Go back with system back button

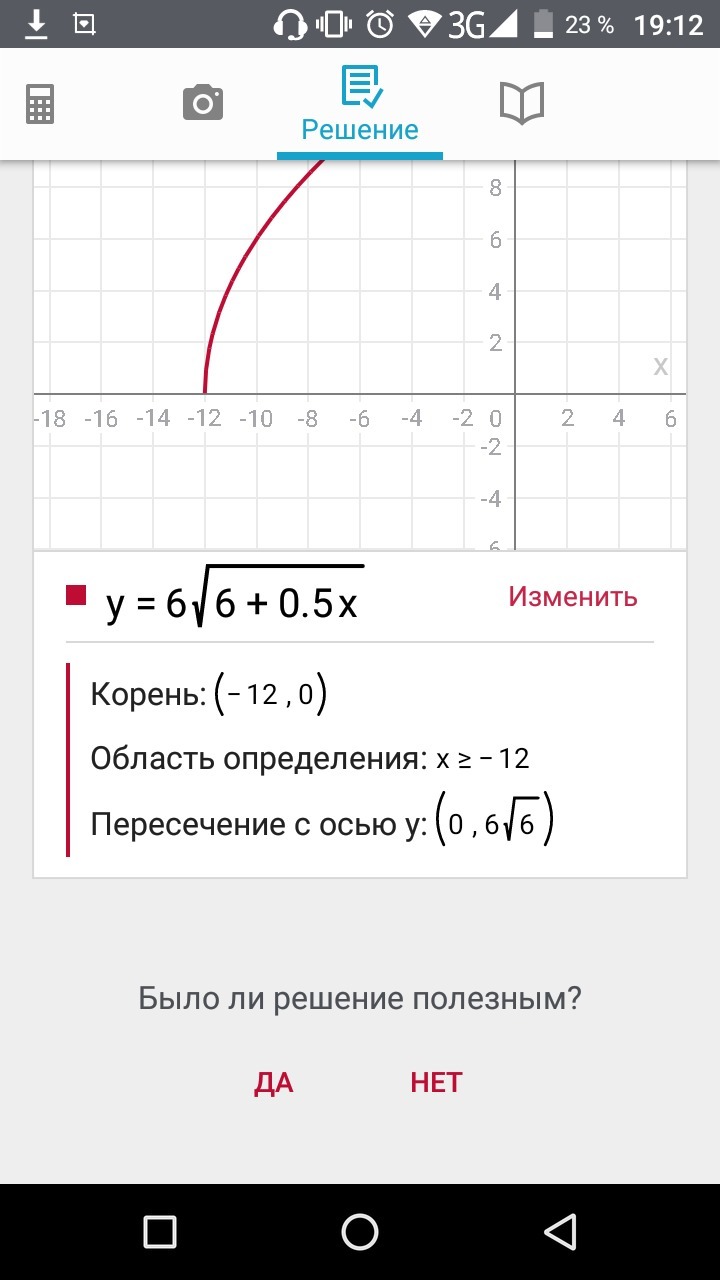pyautogui.click(x=560, y=1231)
